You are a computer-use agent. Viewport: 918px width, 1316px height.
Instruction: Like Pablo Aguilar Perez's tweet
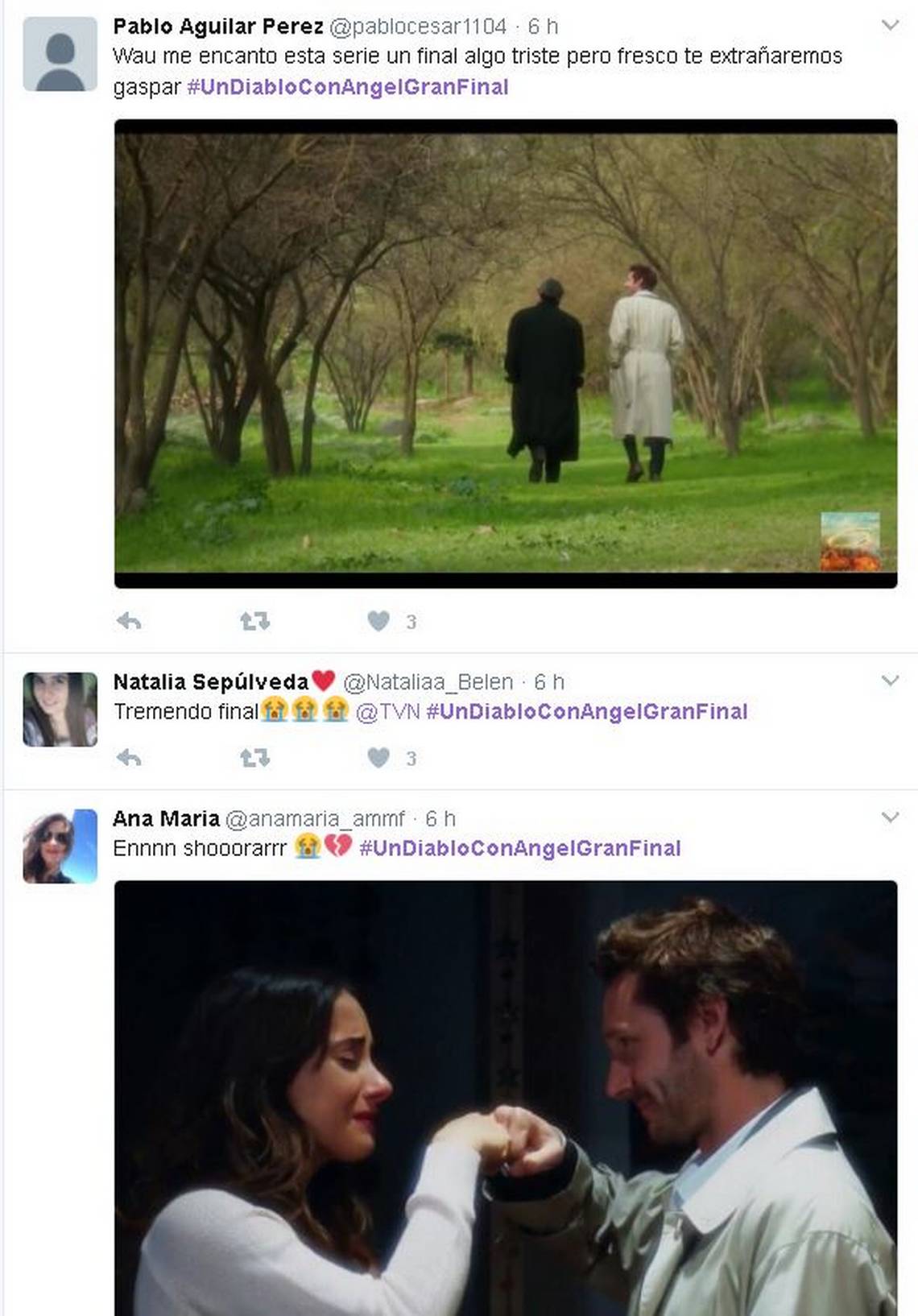pyautogui.click(x=378, y=621)
